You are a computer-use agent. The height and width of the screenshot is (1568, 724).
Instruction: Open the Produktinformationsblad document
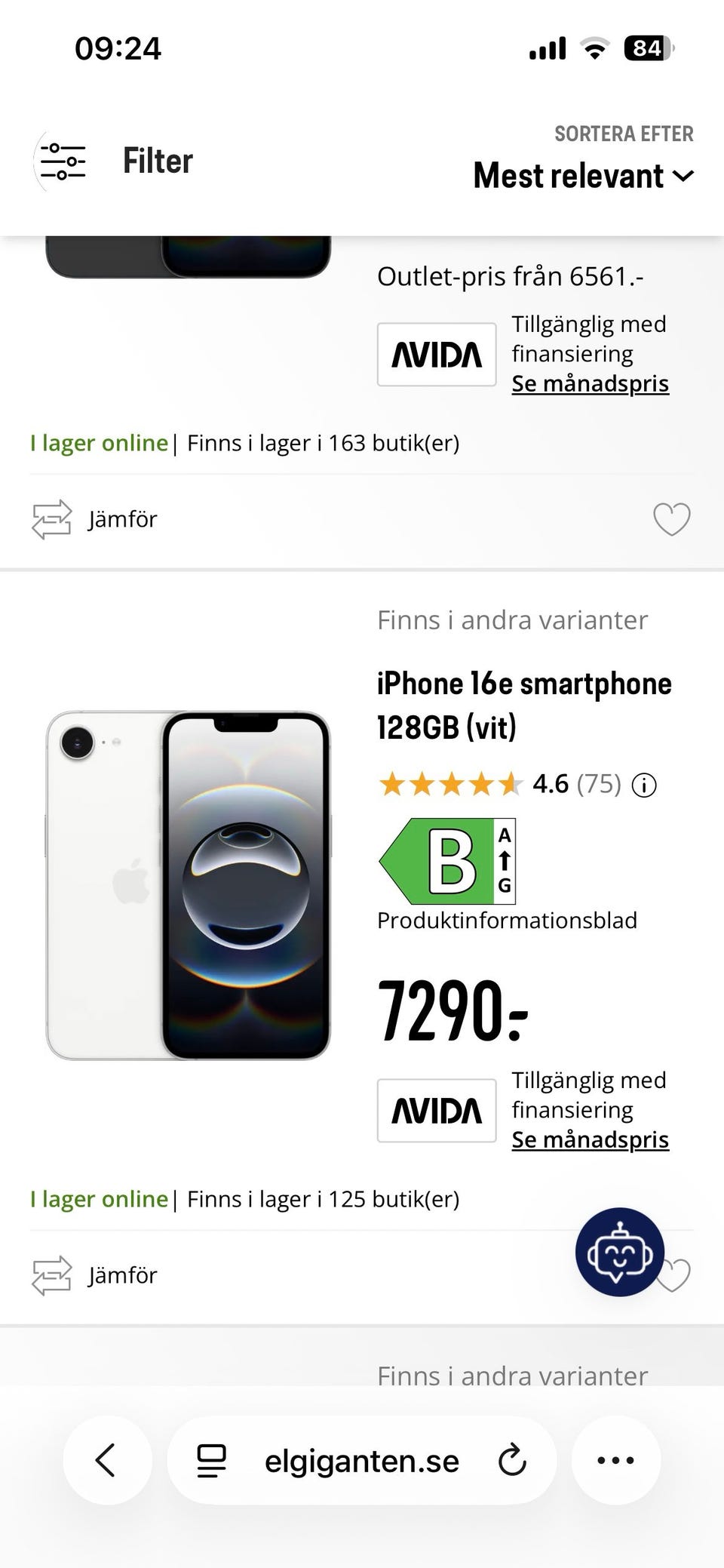coord(507,920)
